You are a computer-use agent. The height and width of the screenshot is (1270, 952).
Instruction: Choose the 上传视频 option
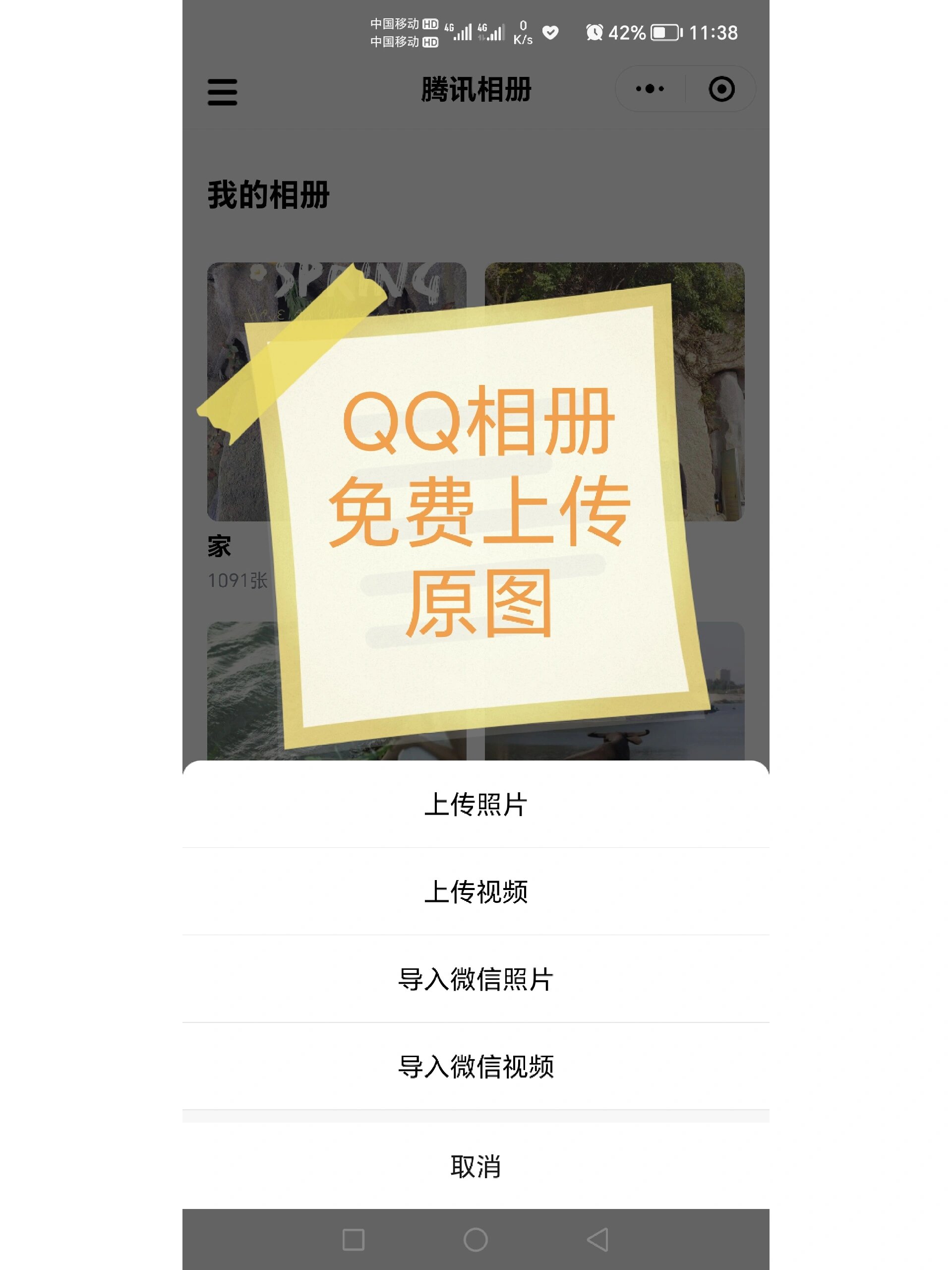point(476,891)
